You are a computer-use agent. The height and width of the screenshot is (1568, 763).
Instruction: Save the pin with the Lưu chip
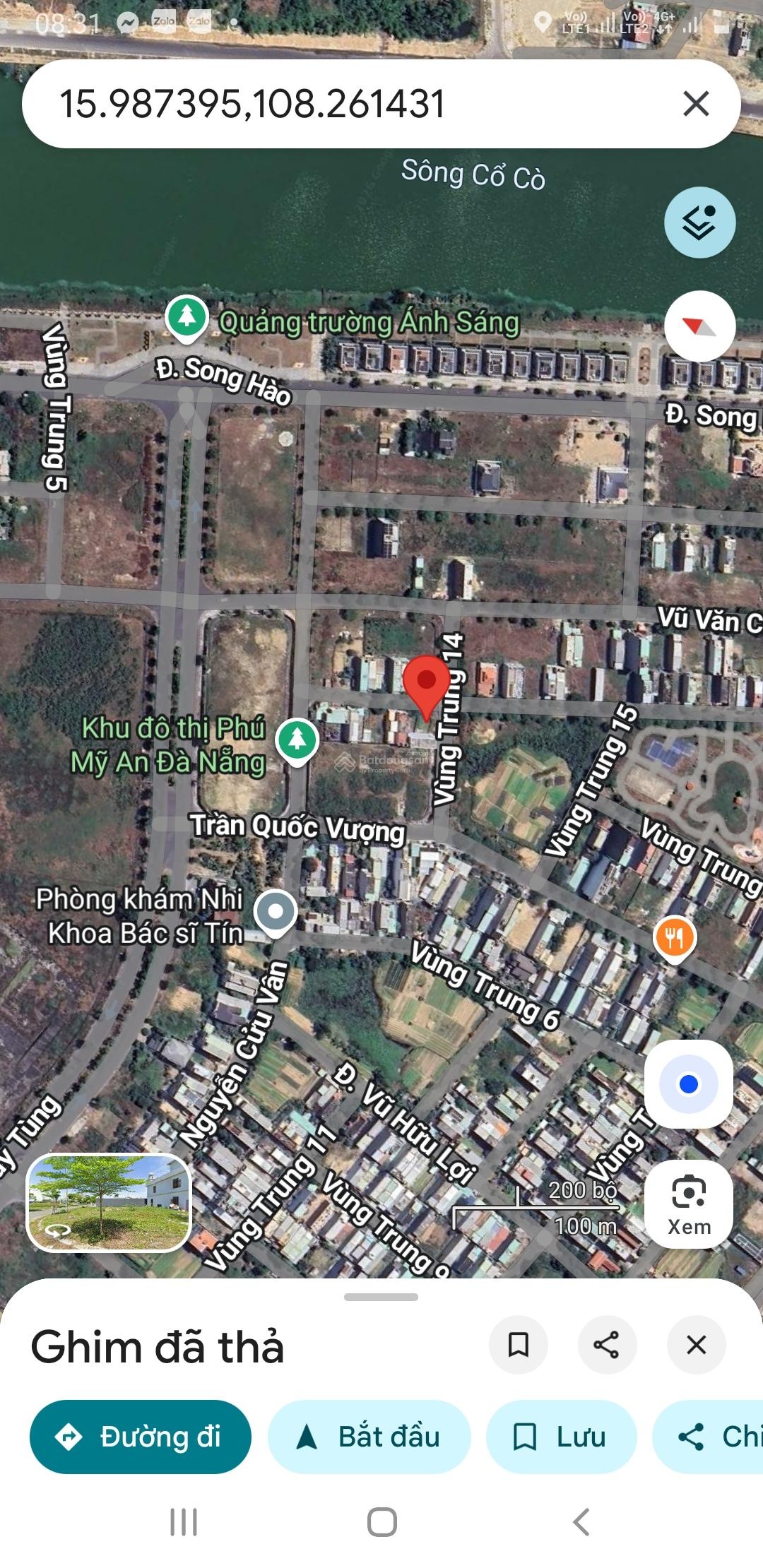point(561,1437)
